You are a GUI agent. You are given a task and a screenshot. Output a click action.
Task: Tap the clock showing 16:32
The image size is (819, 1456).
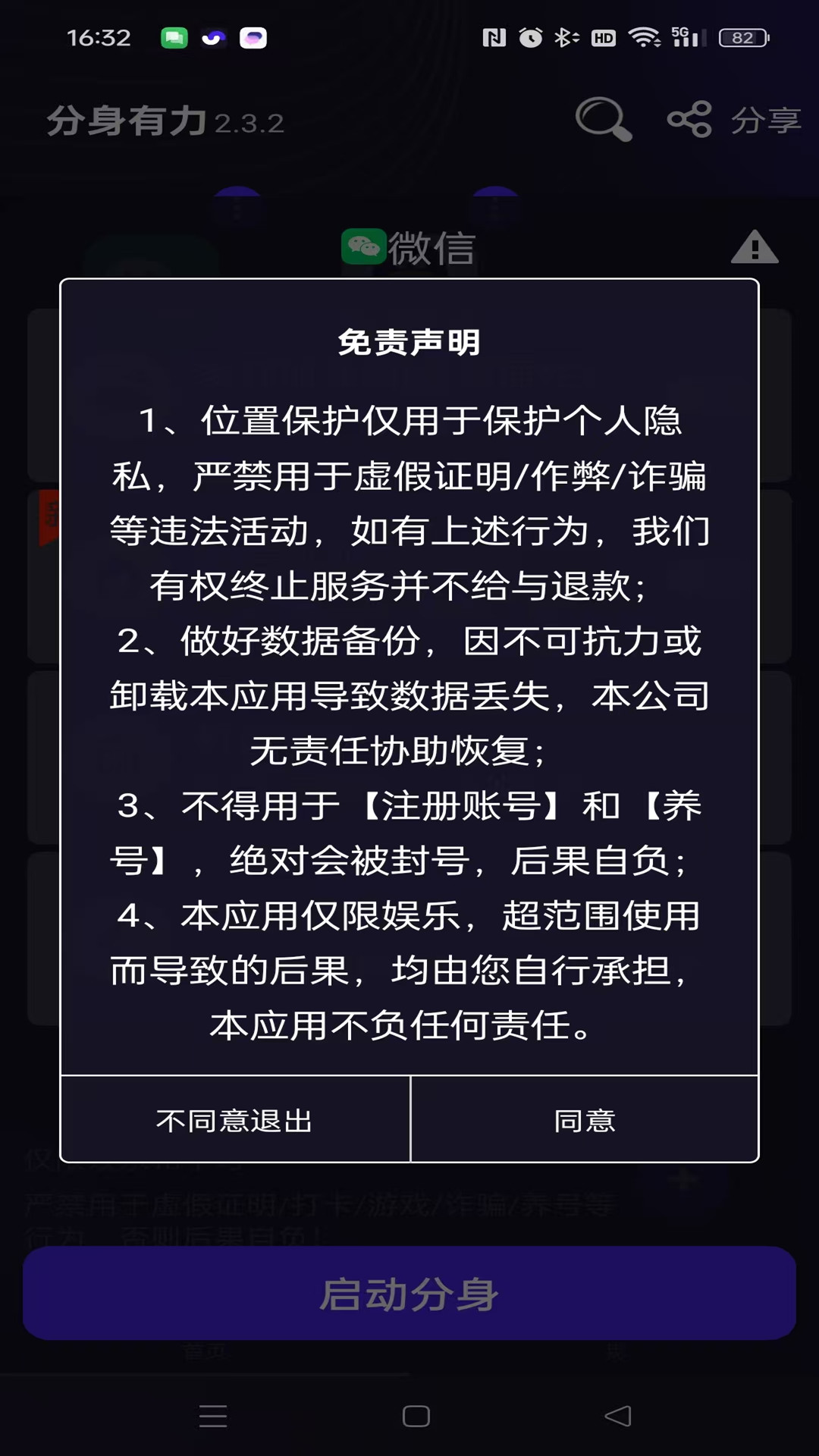tap(99, 36)
